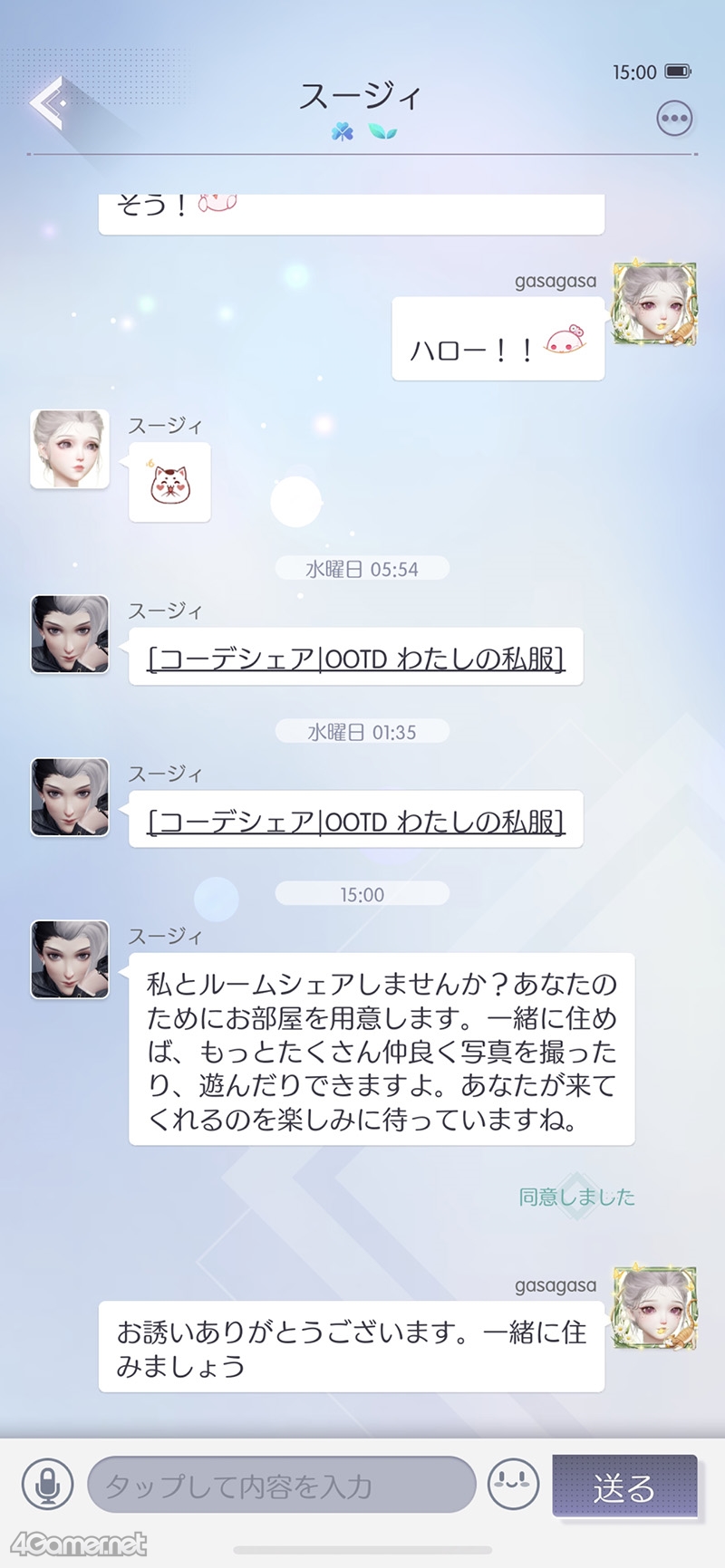View gasagasa's avatar next to ハロー message
The image size is (725, 1568).
pos(654,304)
